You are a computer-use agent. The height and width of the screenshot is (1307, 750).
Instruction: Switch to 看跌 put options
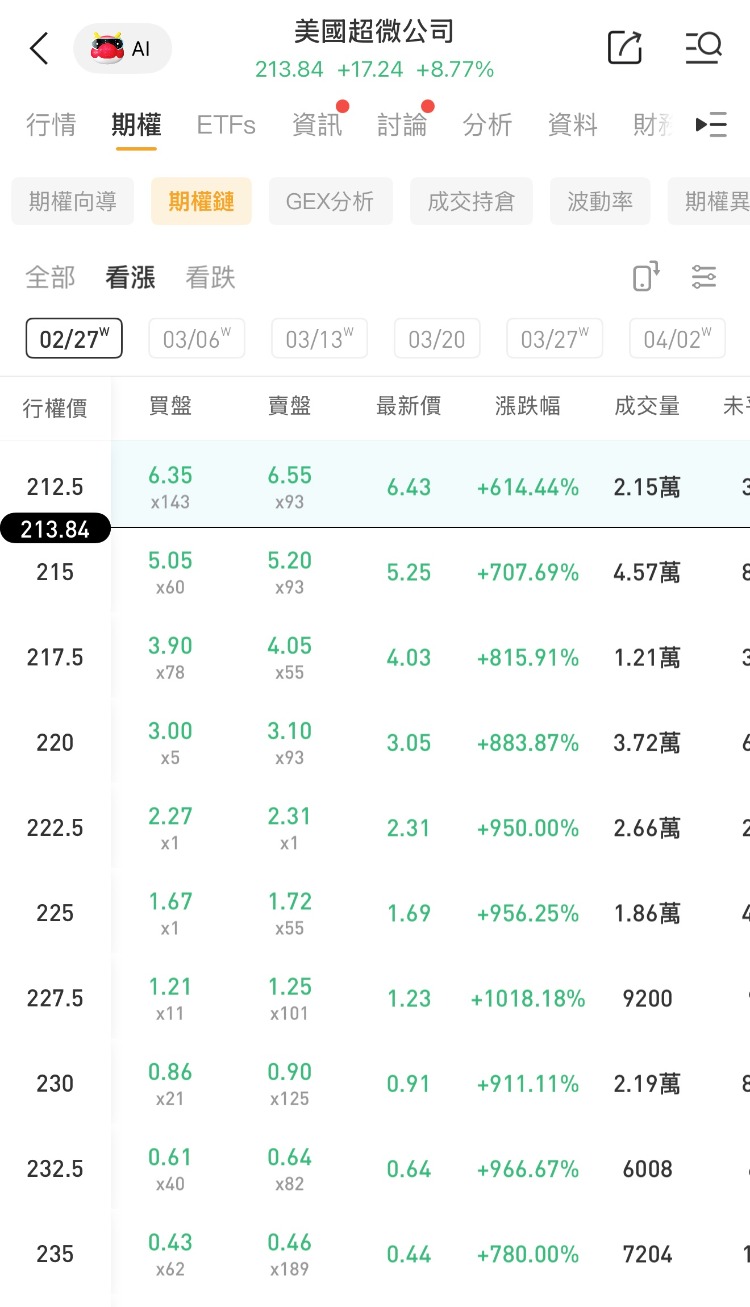tap(210, 277)
